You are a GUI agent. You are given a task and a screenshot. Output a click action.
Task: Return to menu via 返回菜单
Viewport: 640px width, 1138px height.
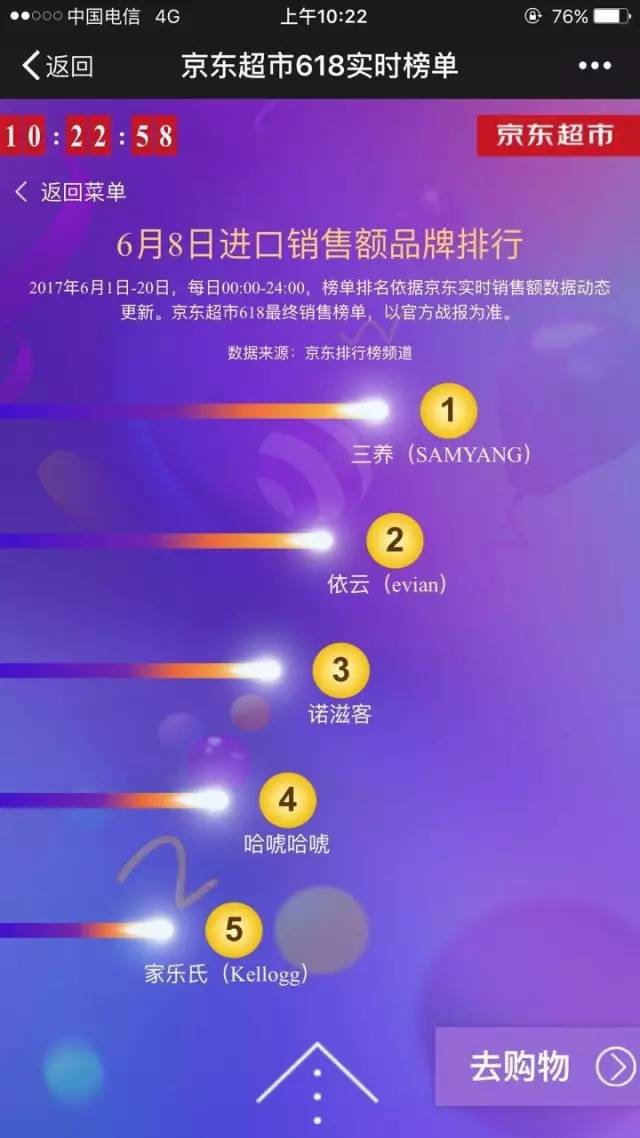pyautogui.click(x=70, y=192)
